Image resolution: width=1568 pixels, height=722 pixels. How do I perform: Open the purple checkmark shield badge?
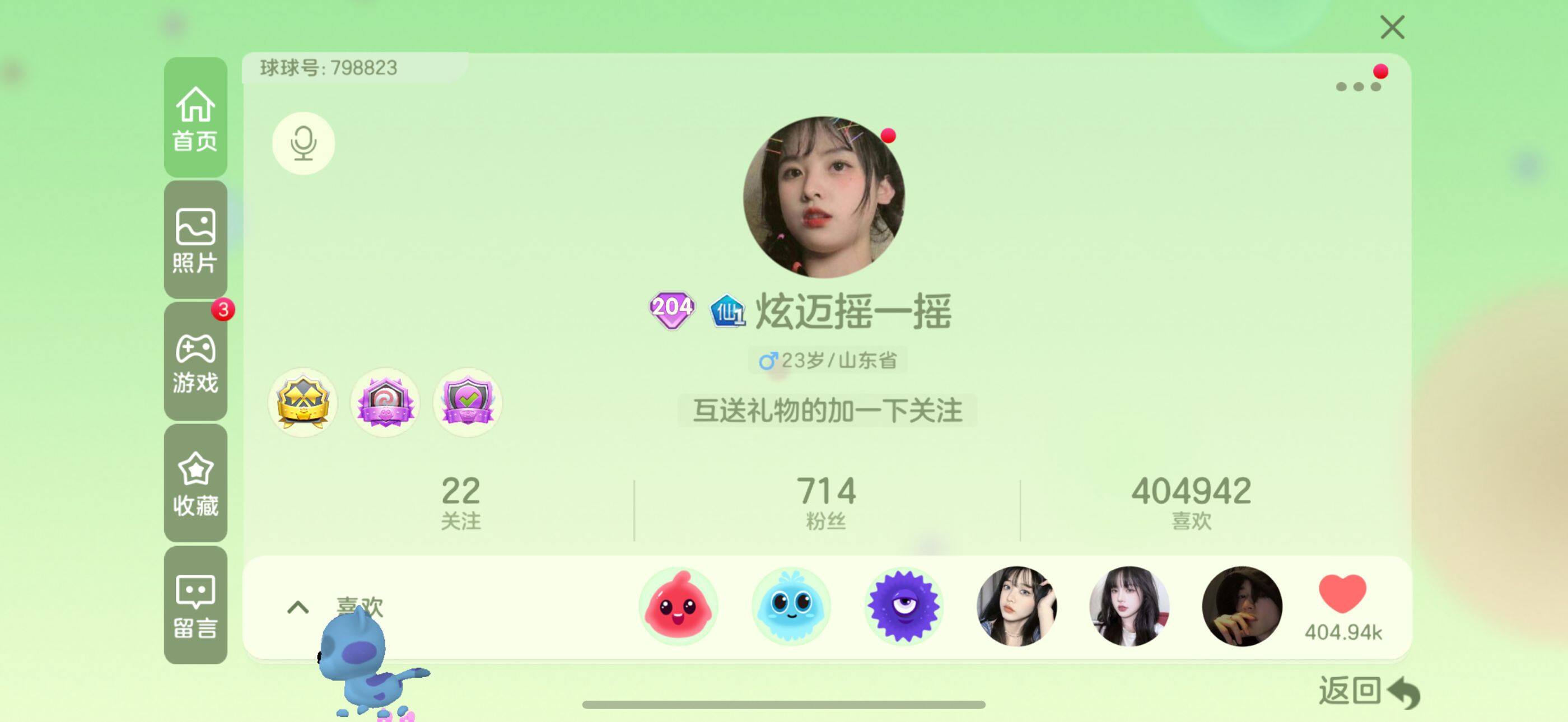(467, 402)
